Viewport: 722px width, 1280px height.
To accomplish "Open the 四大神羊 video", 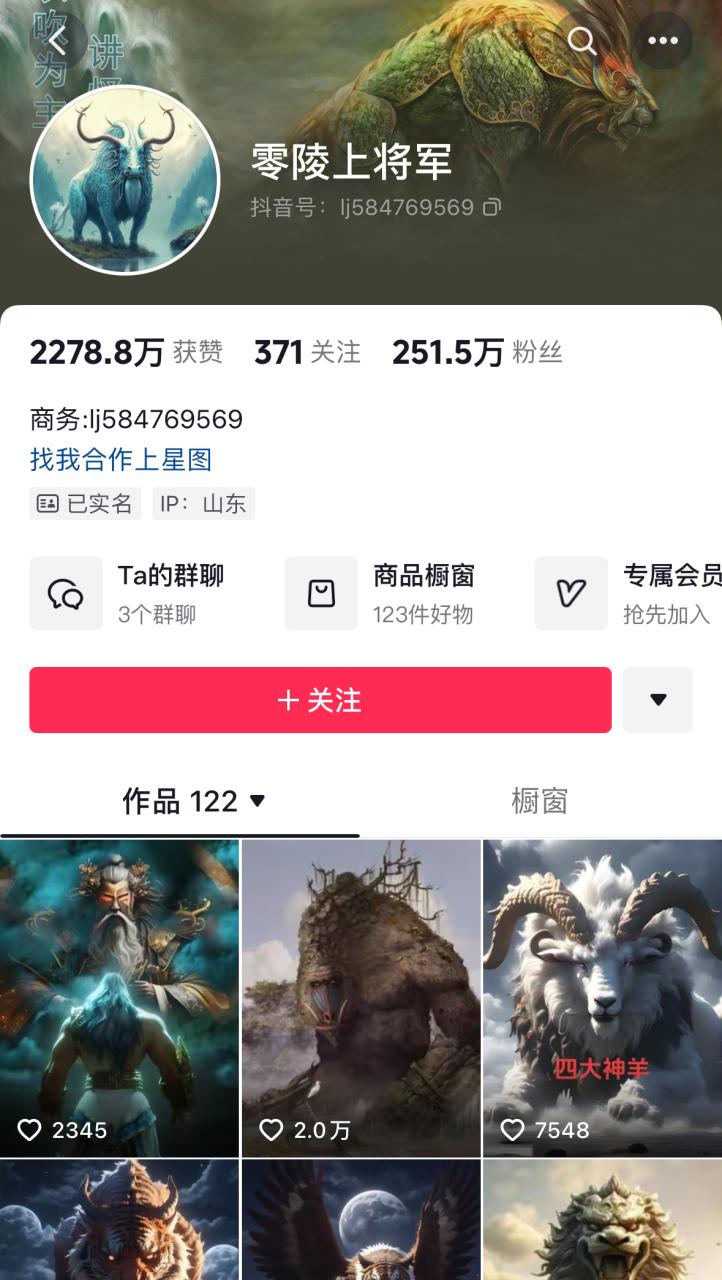I will 602,997.
